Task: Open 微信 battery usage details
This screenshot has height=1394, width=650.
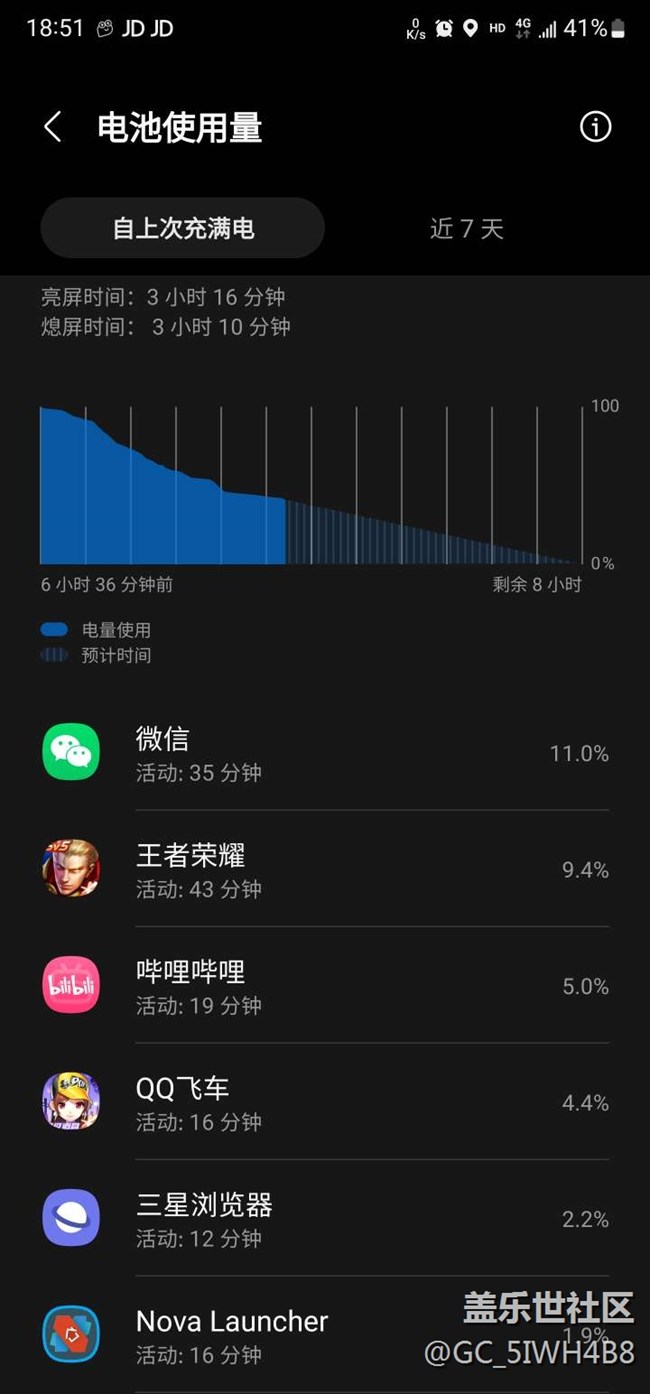Action: coord(325,753)
